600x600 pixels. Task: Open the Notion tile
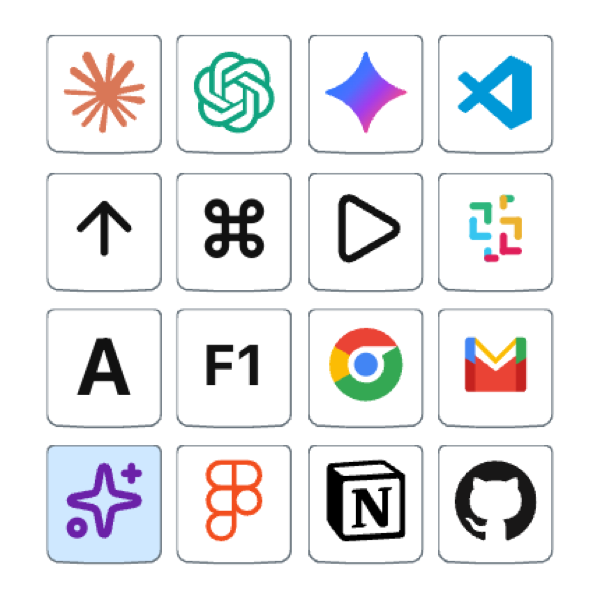365,502
